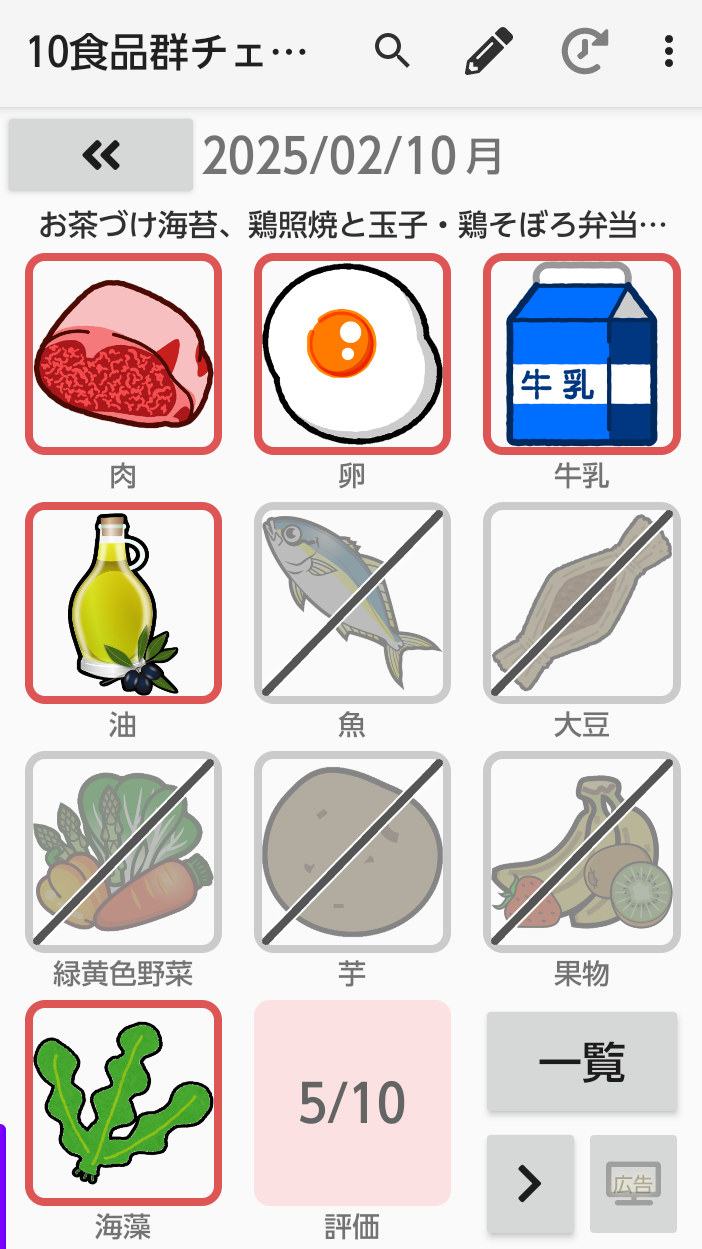Mark 魚 fish as eaten
This screenshot has width=702, height=1249.
[x=352, y=602]
